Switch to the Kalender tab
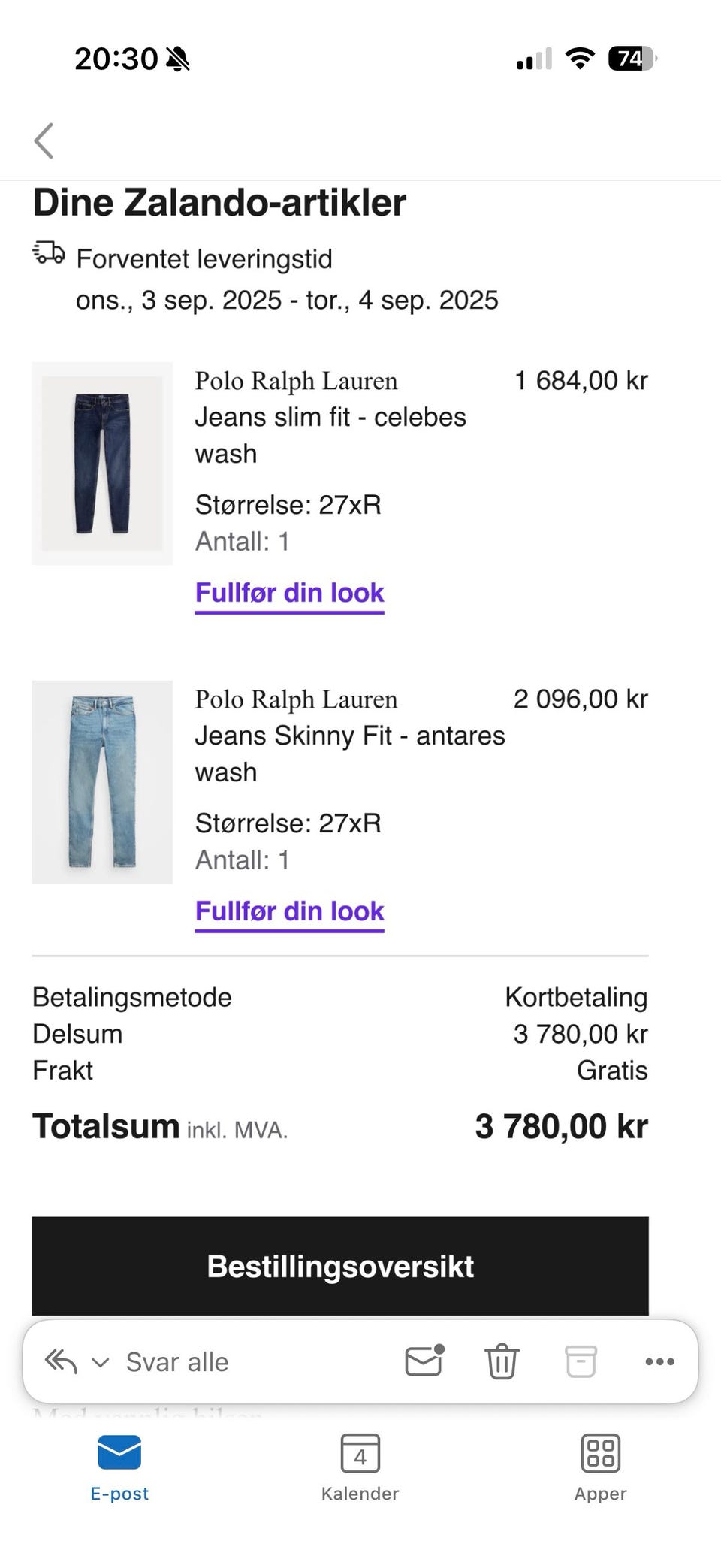Screen dimensions: 721x1568 [x=360, y=1469]
